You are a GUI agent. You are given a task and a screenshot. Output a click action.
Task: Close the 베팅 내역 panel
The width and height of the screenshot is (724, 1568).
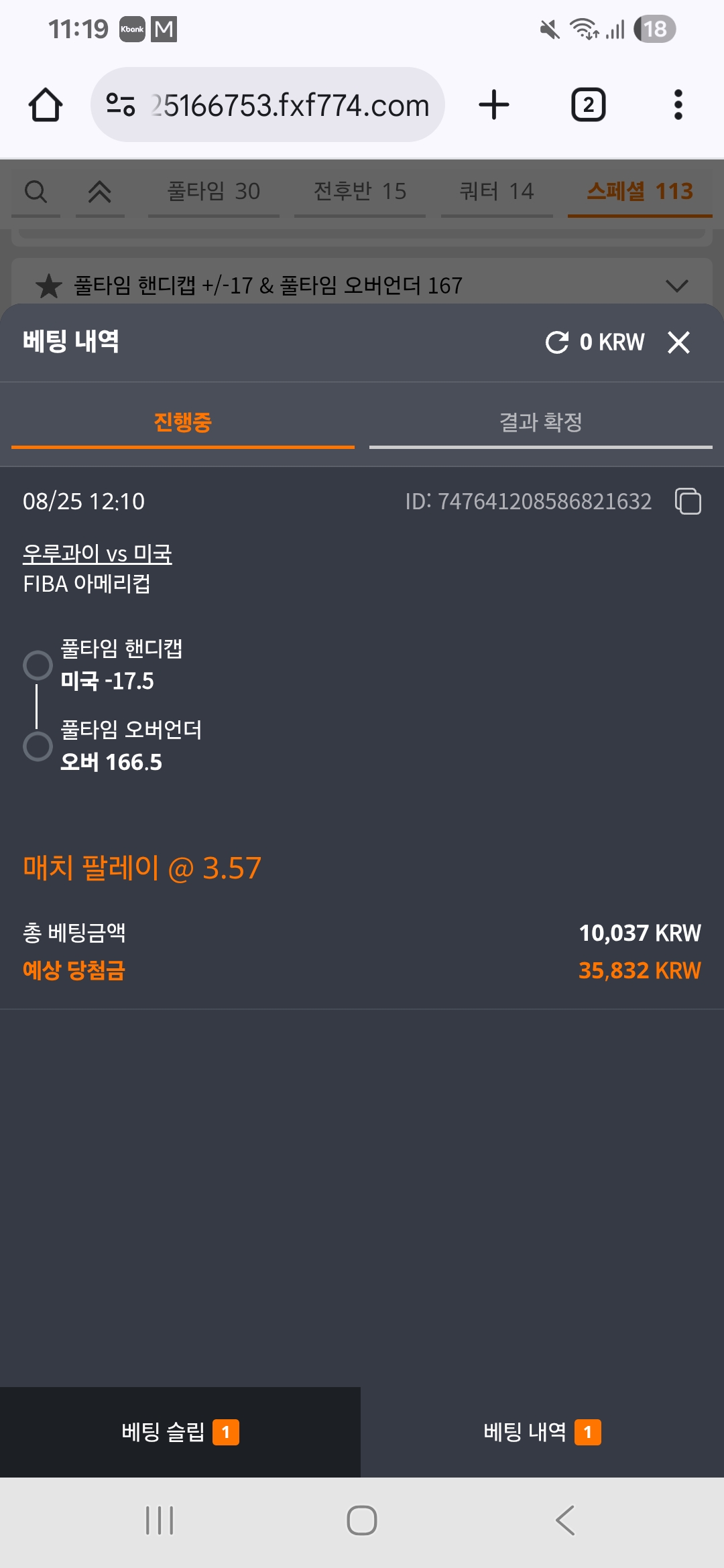678,342
